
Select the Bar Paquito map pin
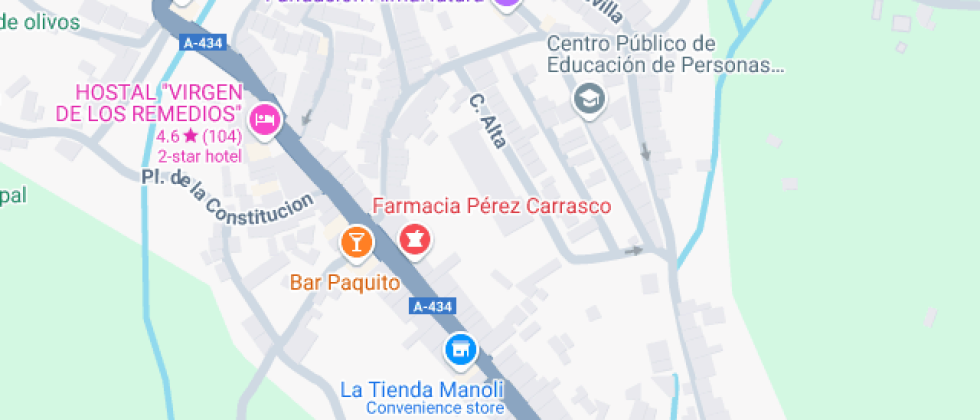(x=356, y=240)
